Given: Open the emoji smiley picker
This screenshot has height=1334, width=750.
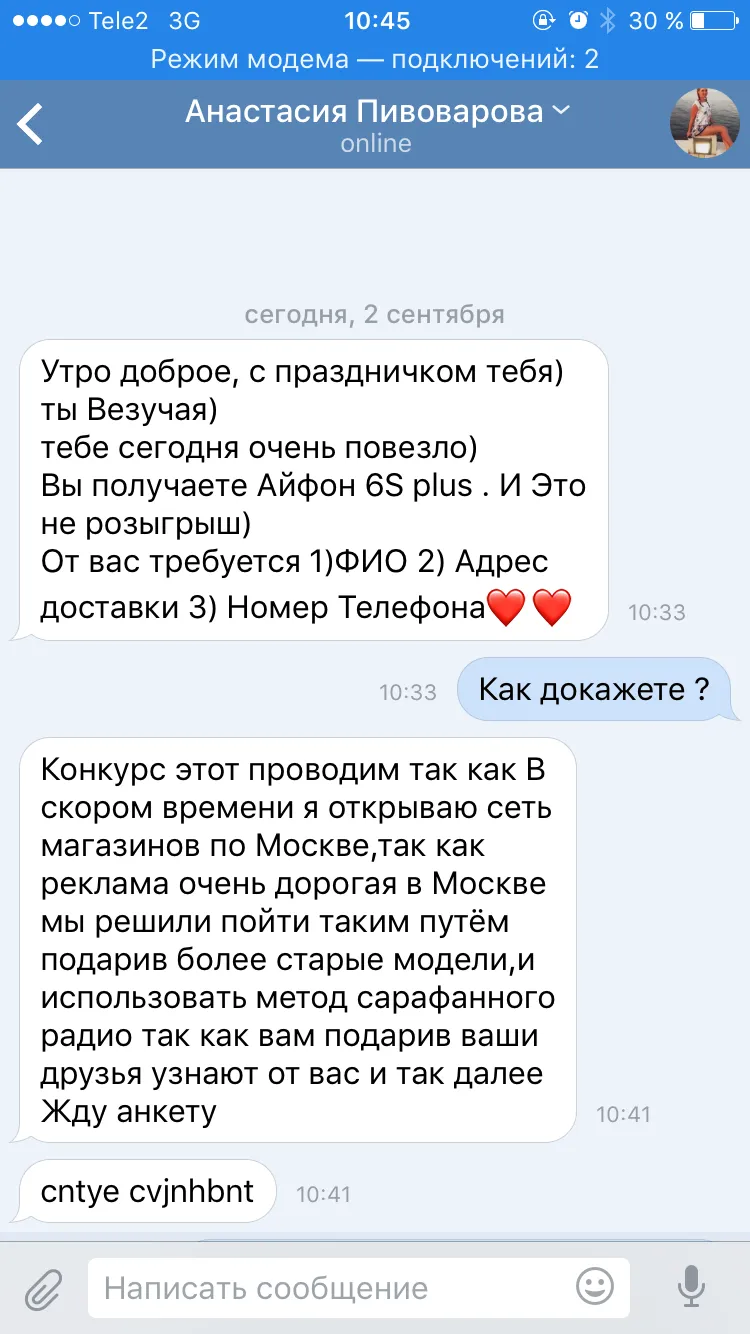Looking at the screenshot, I should (595, 1287).
